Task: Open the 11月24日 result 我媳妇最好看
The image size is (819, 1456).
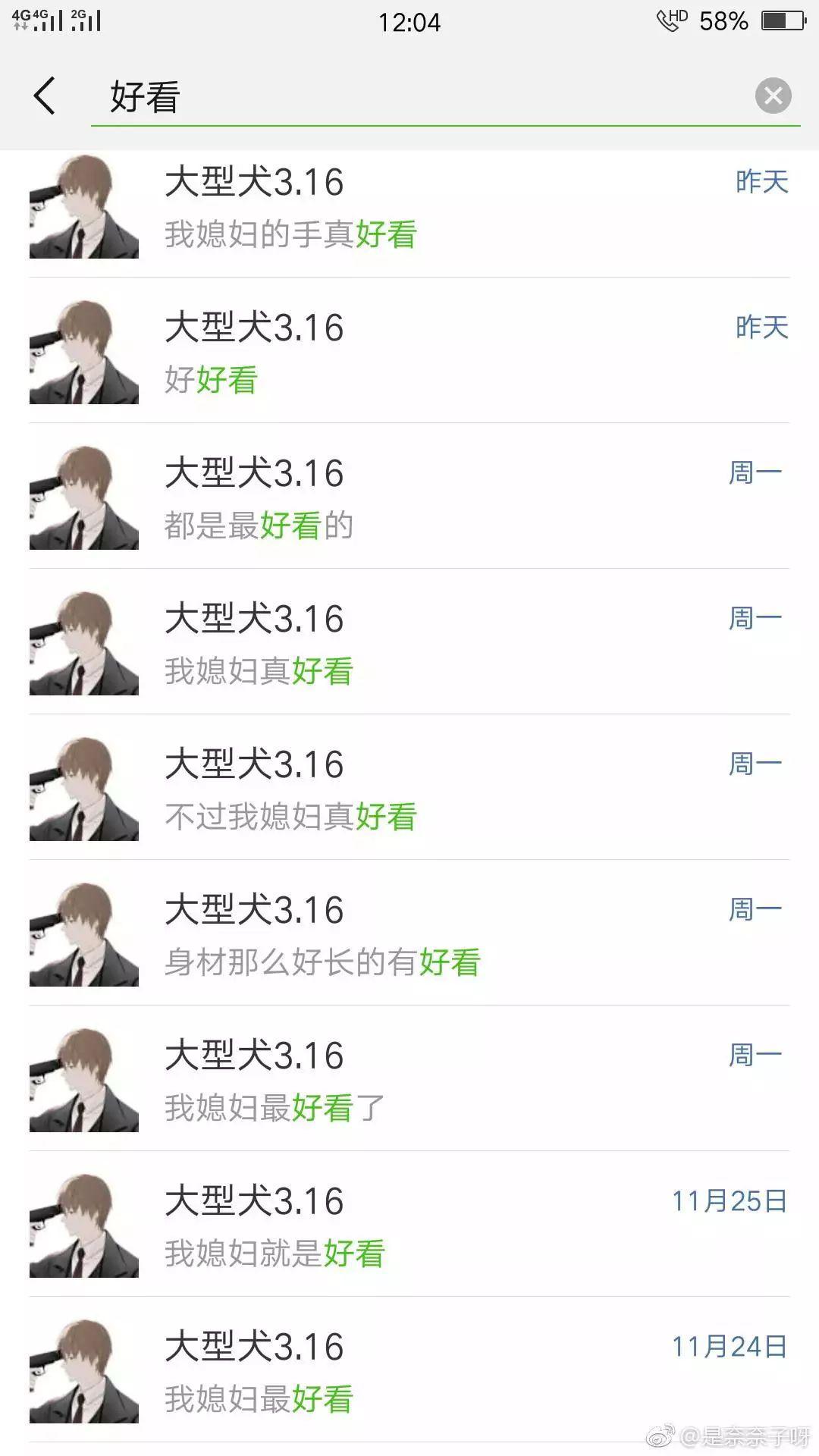Action: point(409,1370)
